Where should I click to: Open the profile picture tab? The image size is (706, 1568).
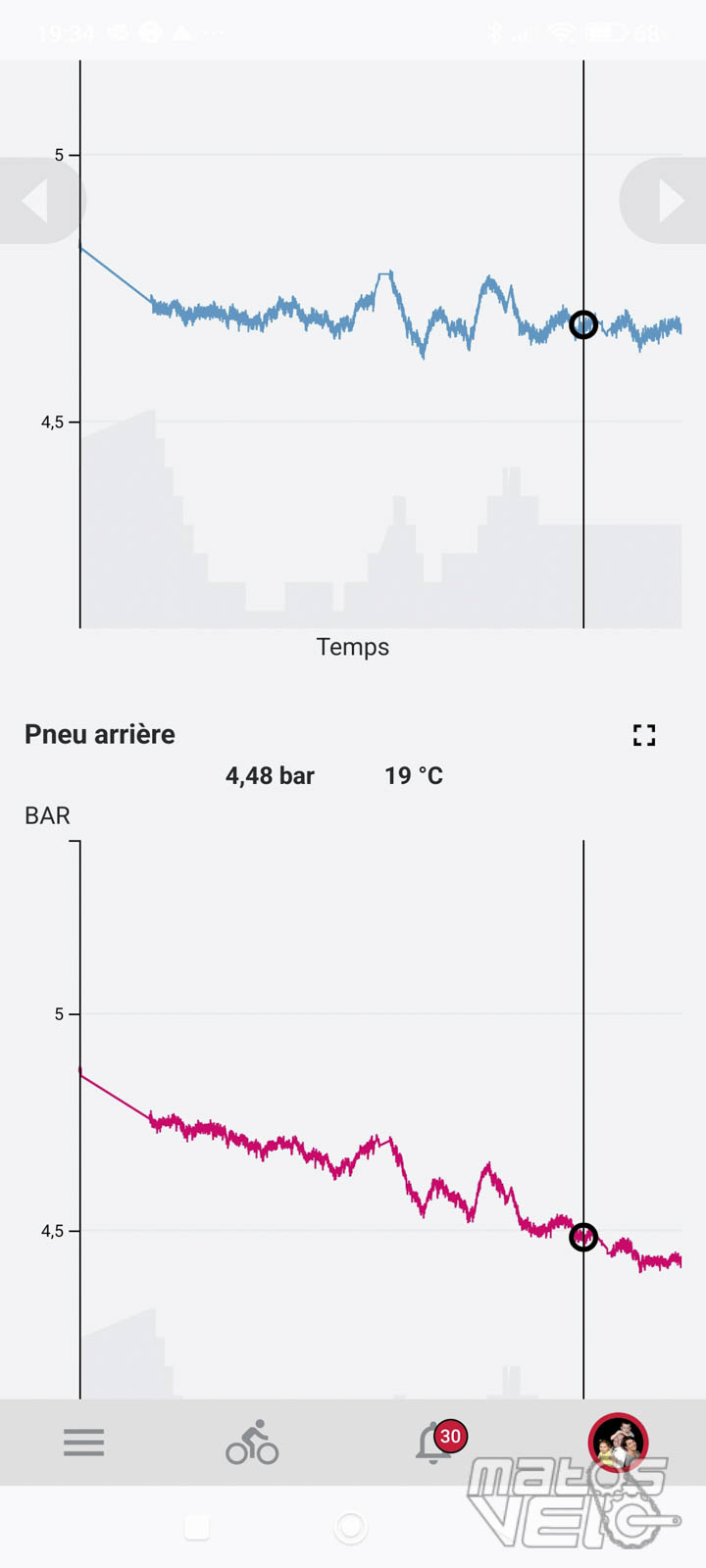pos(618,1443)
